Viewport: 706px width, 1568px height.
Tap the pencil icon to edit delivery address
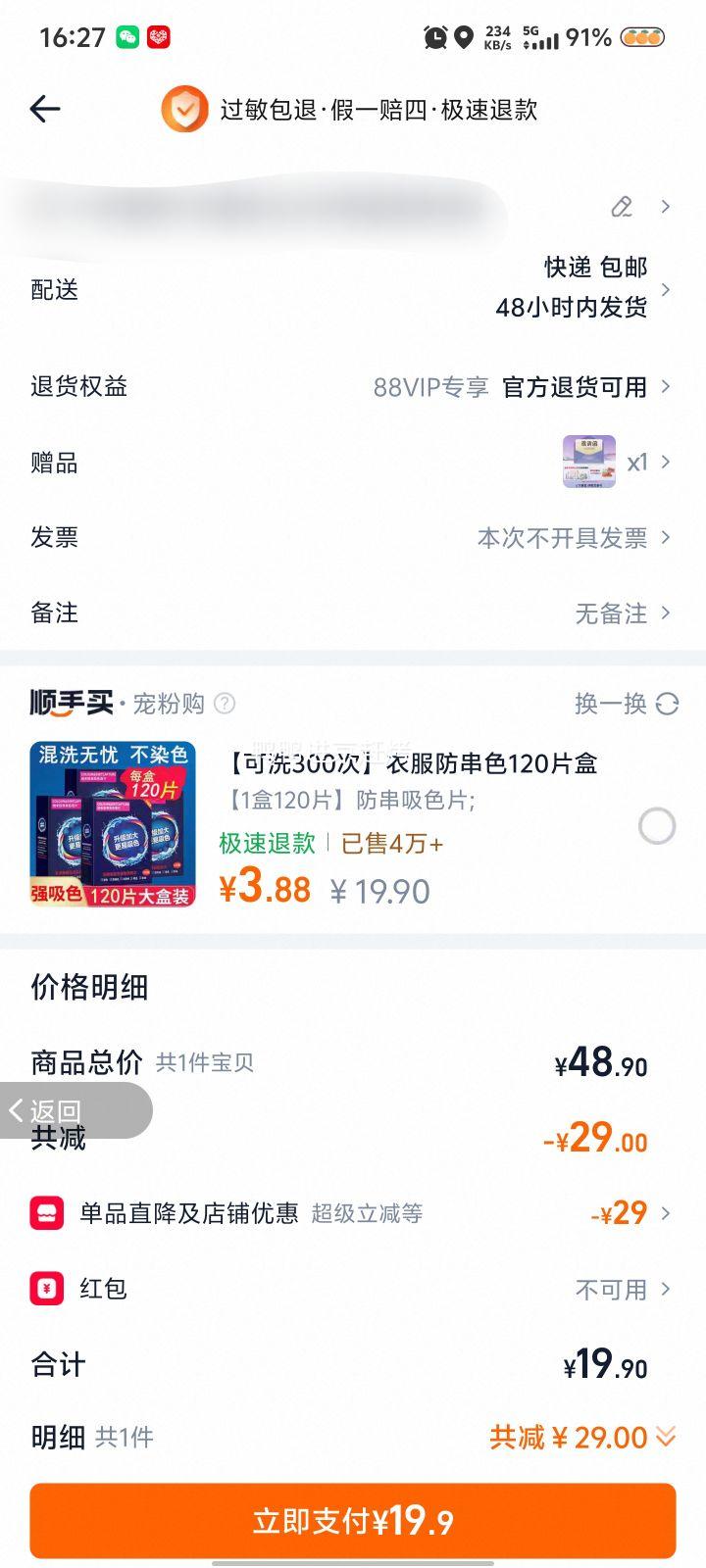tap(620, 208)
